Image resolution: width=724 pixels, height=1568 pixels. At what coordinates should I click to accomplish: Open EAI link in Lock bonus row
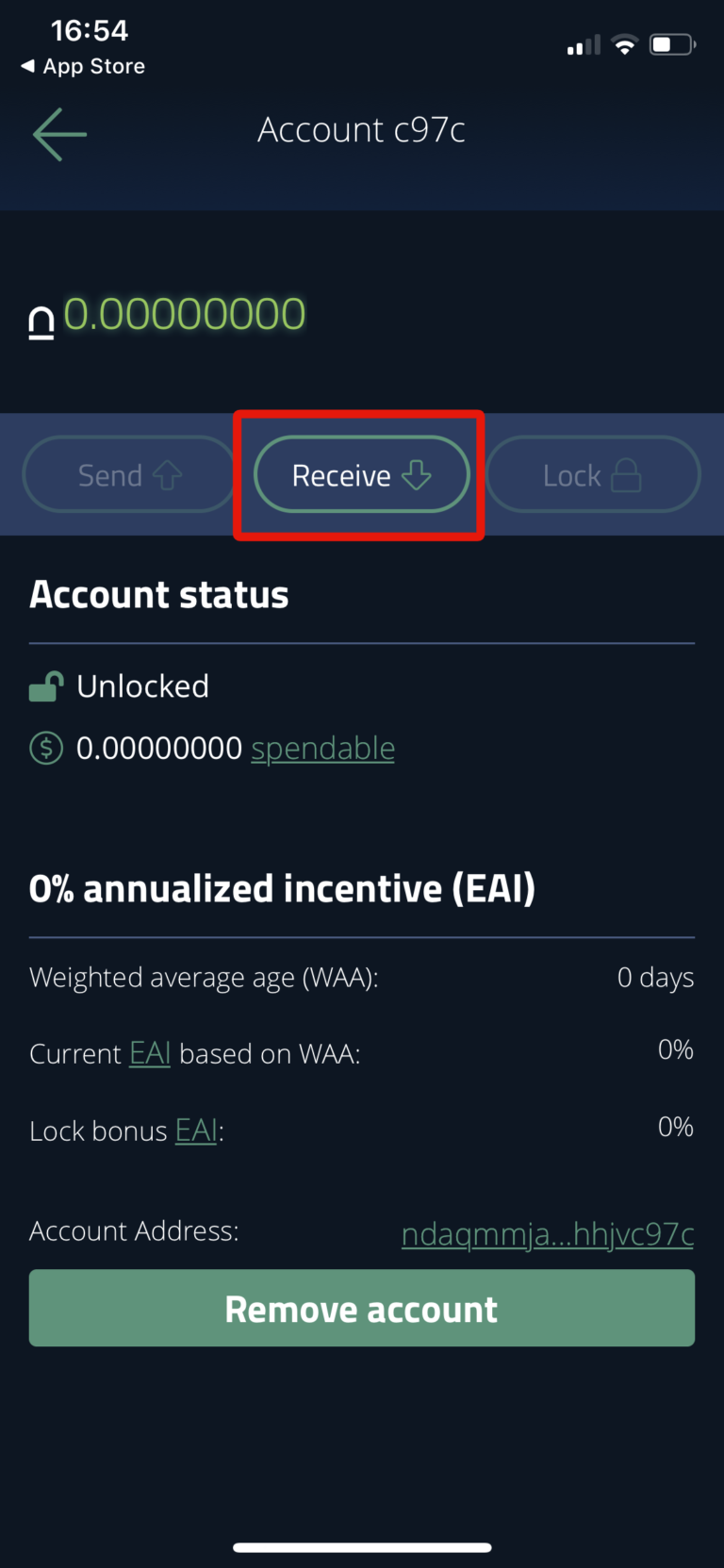point(196,1131)
